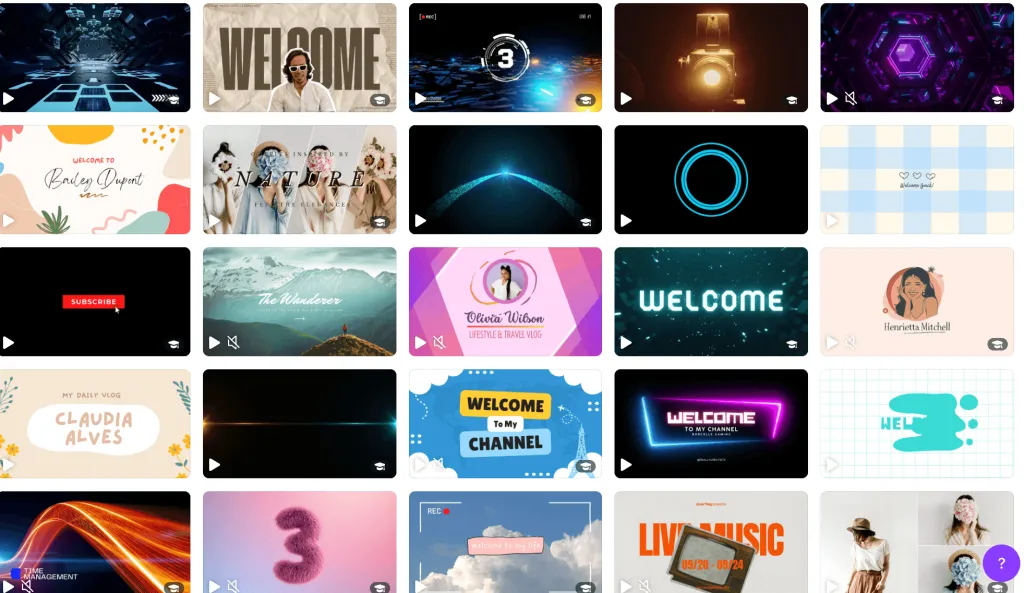Viewport: 1024px width, 593px height.
Task: Open the Bailey Dupont welcome template
Action: [x=94, y=179]
